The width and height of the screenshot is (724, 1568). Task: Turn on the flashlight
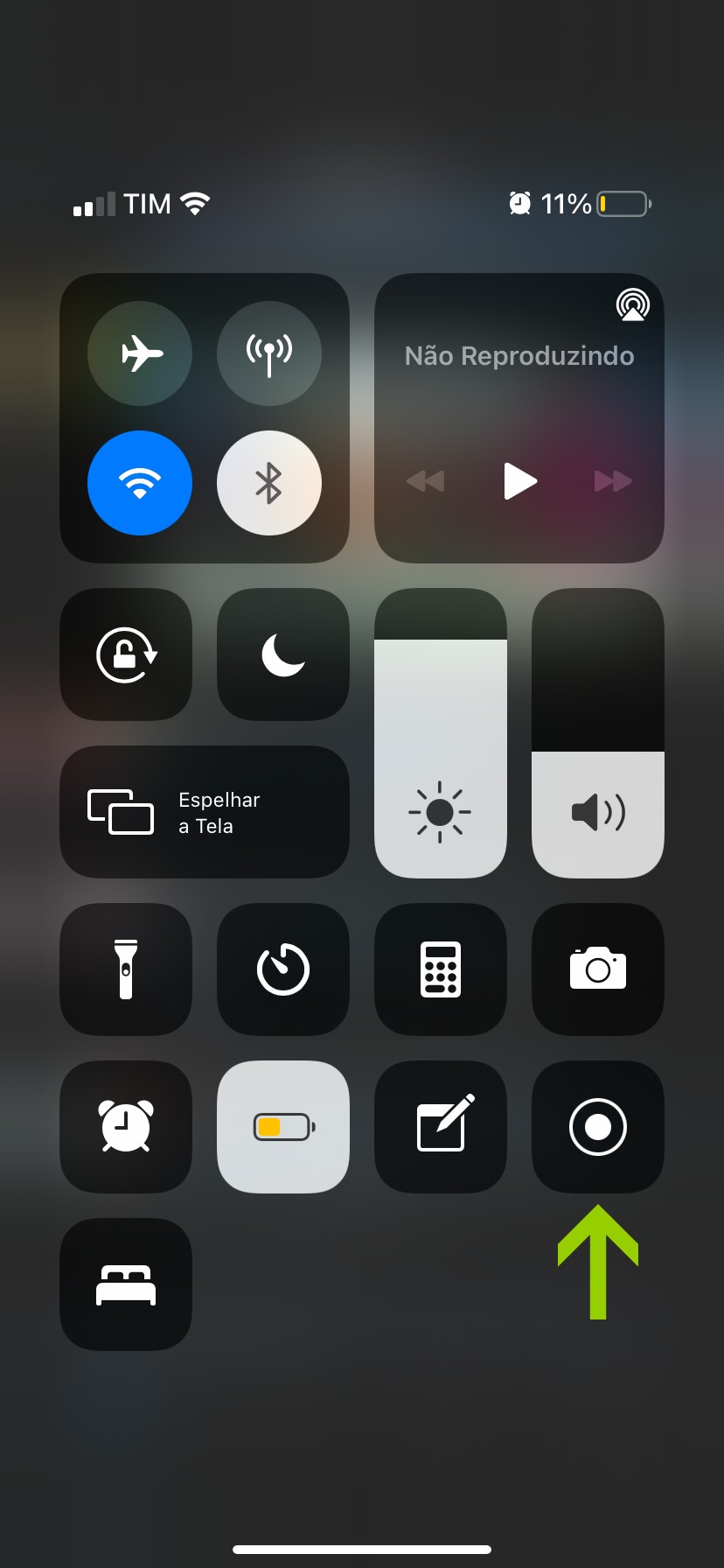tap(126, 969)
